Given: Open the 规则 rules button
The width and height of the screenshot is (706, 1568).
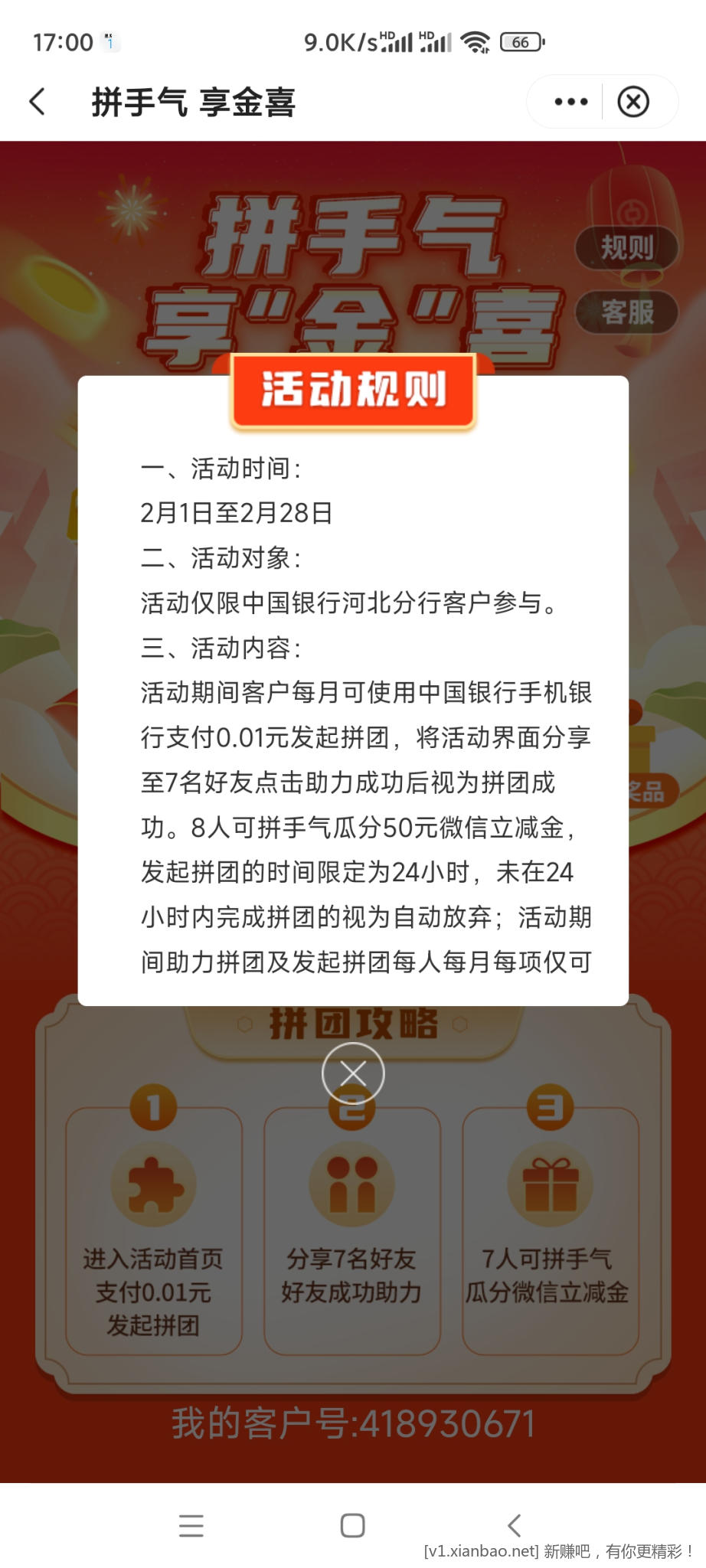Looking at the screenshot, I should [x=626, y=248].
